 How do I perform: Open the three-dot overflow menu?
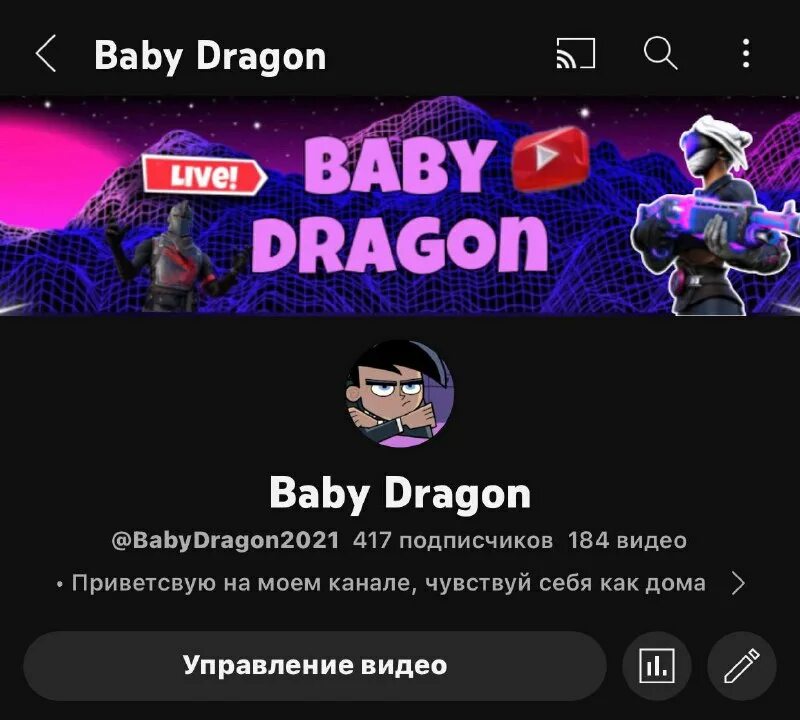[x=746, y=54]
